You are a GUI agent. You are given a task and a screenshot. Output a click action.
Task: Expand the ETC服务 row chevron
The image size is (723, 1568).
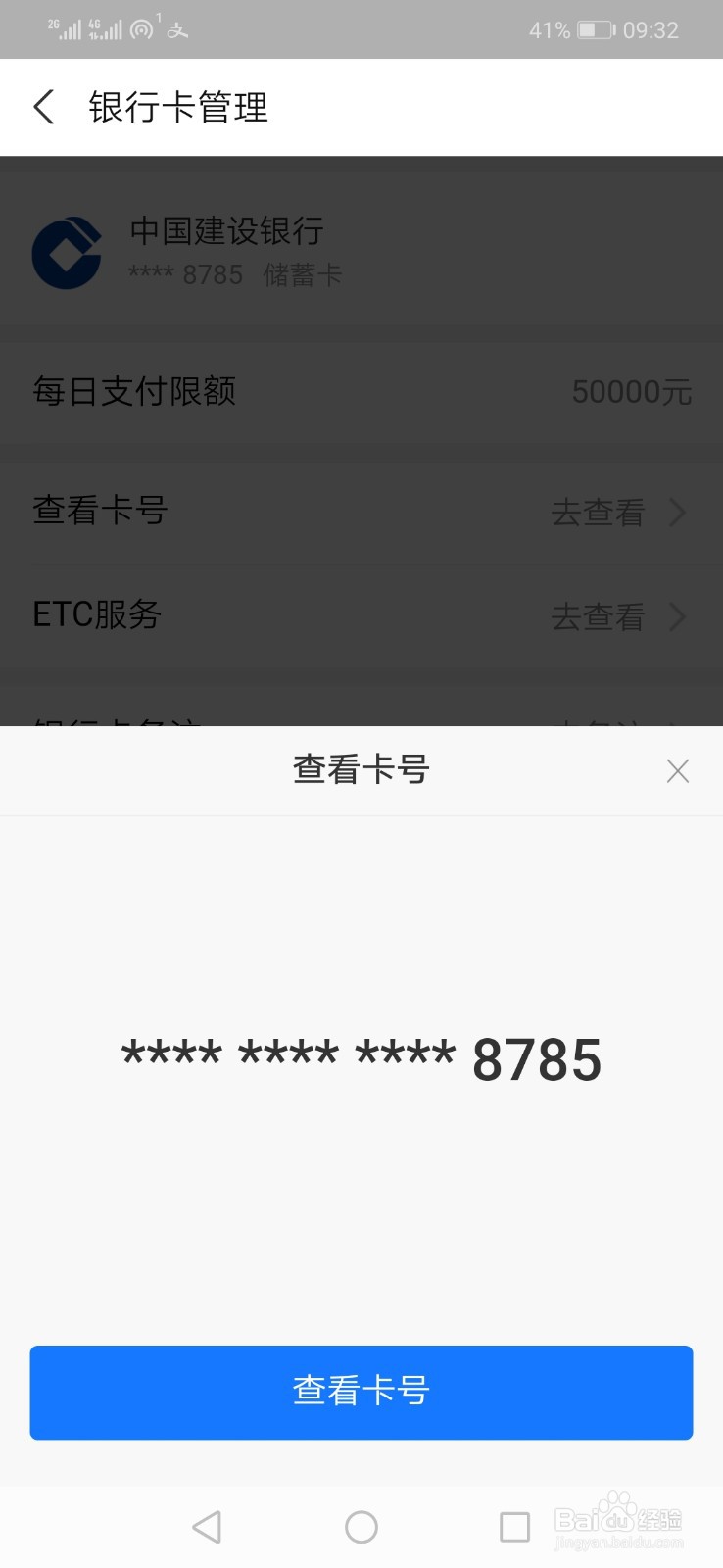[x=676, y=616]
